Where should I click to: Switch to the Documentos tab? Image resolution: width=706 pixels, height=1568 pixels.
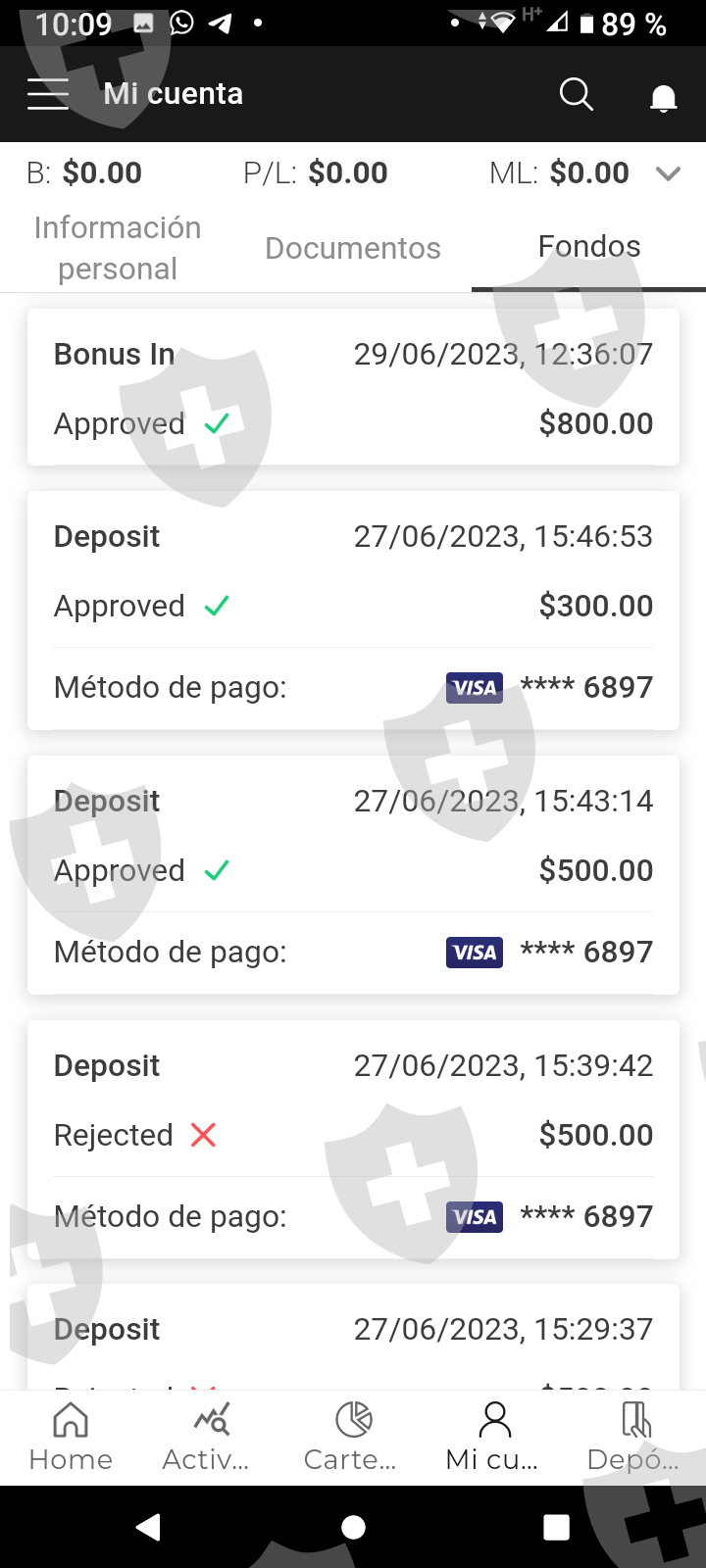tap(353, 248)
